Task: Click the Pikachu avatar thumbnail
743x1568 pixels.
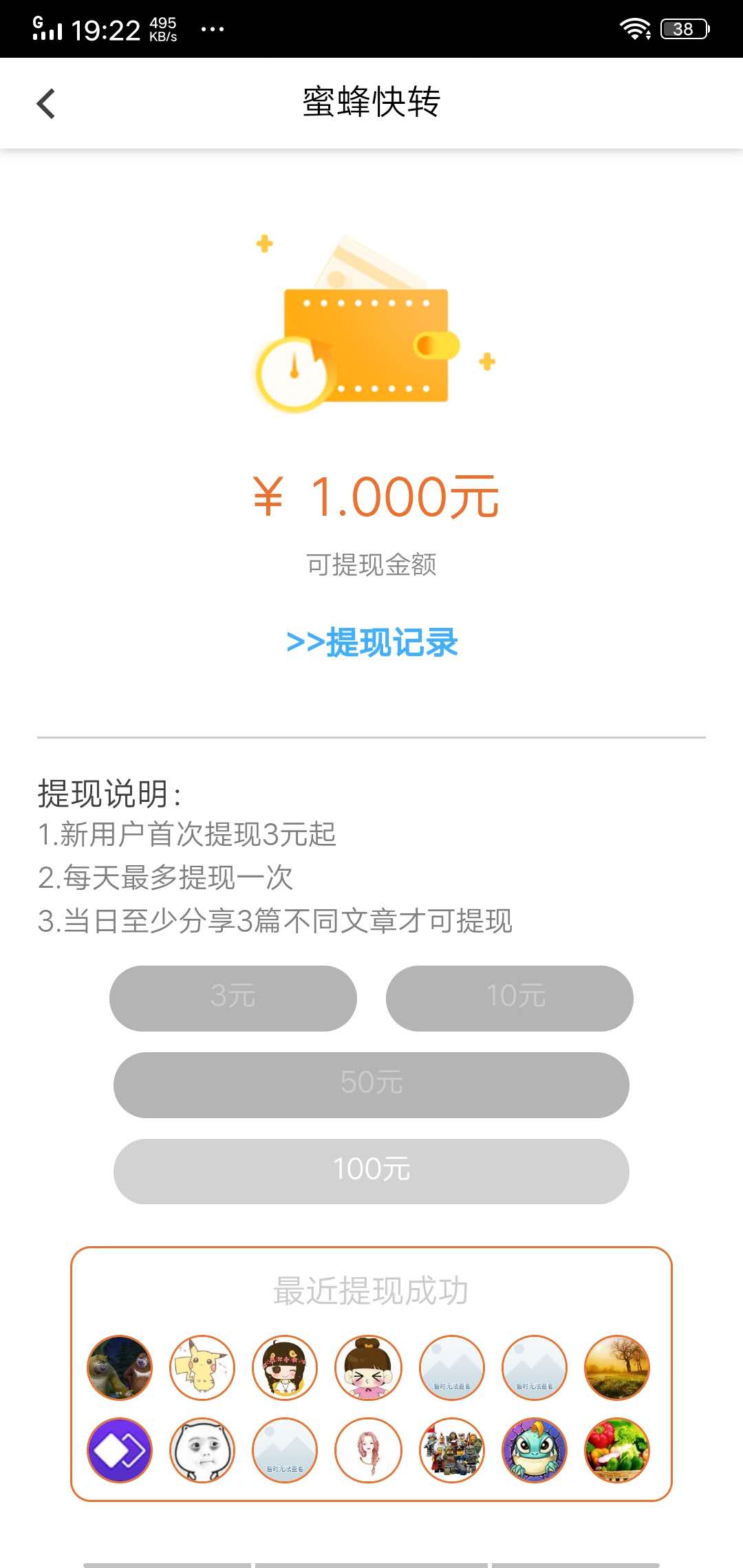Action: pos(202,1368)
